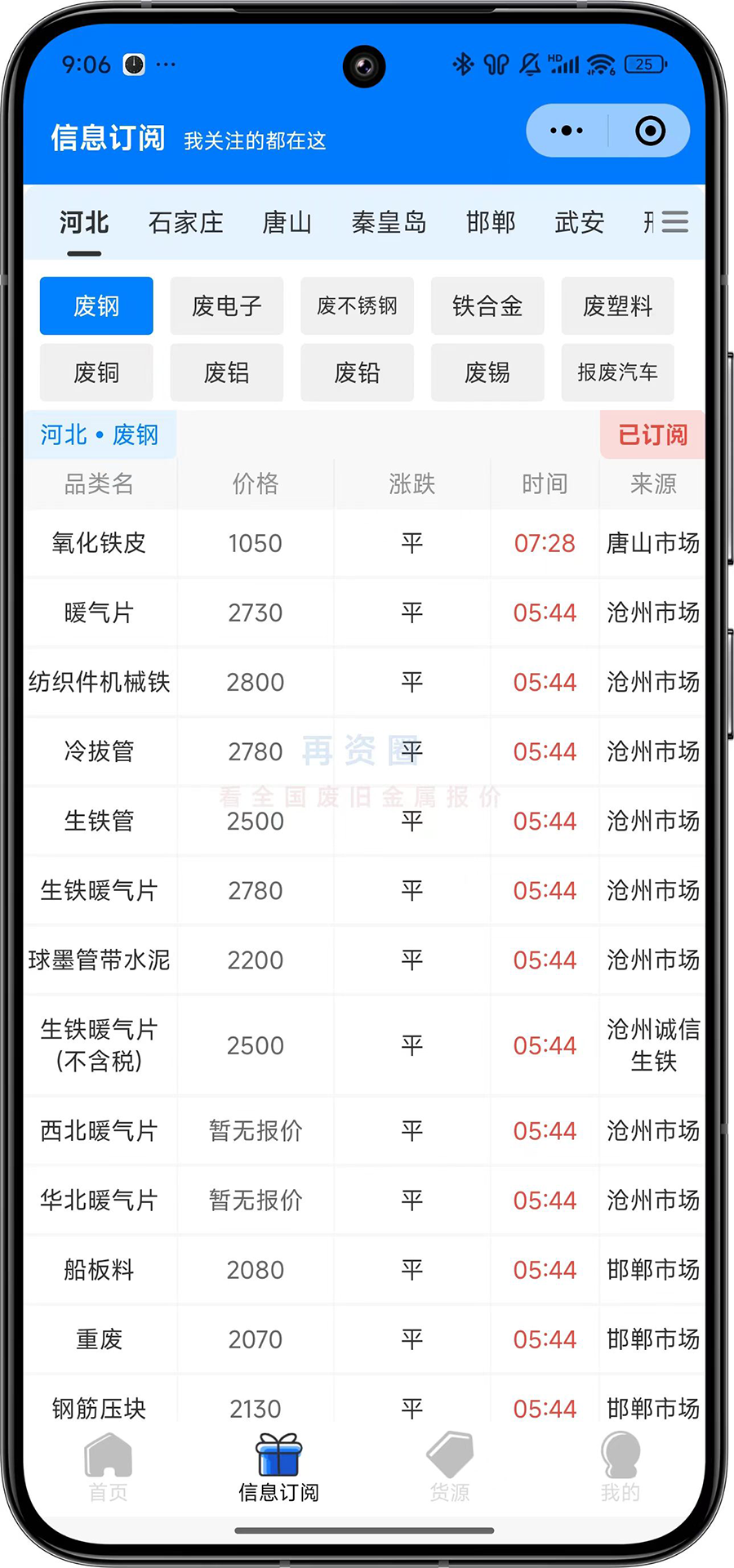Click the 报废汽车 category button
This screenshot has height=1568, width=734.
coord(617,372)
